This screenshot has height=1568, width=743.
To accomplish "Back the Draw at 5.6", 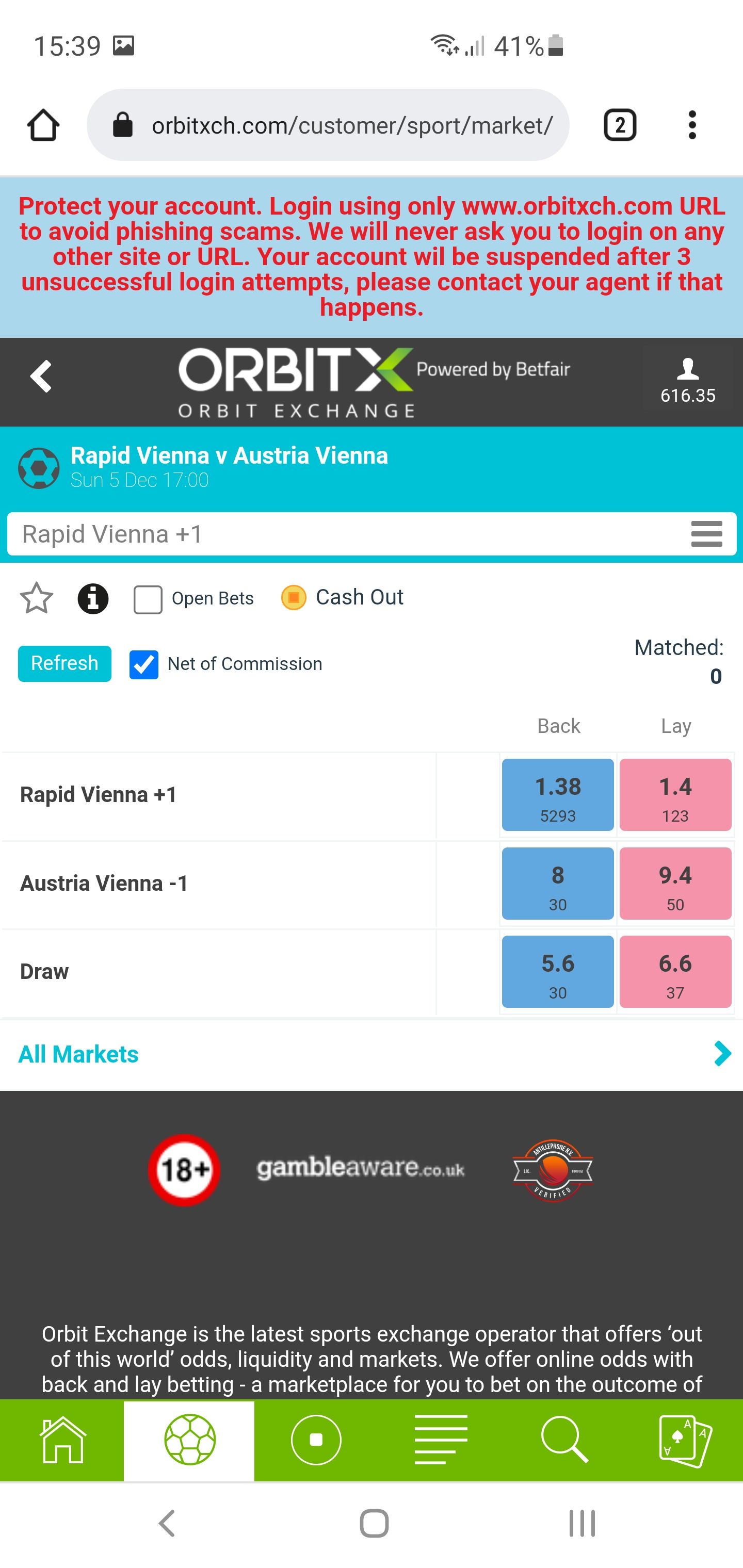I will 557,971.
